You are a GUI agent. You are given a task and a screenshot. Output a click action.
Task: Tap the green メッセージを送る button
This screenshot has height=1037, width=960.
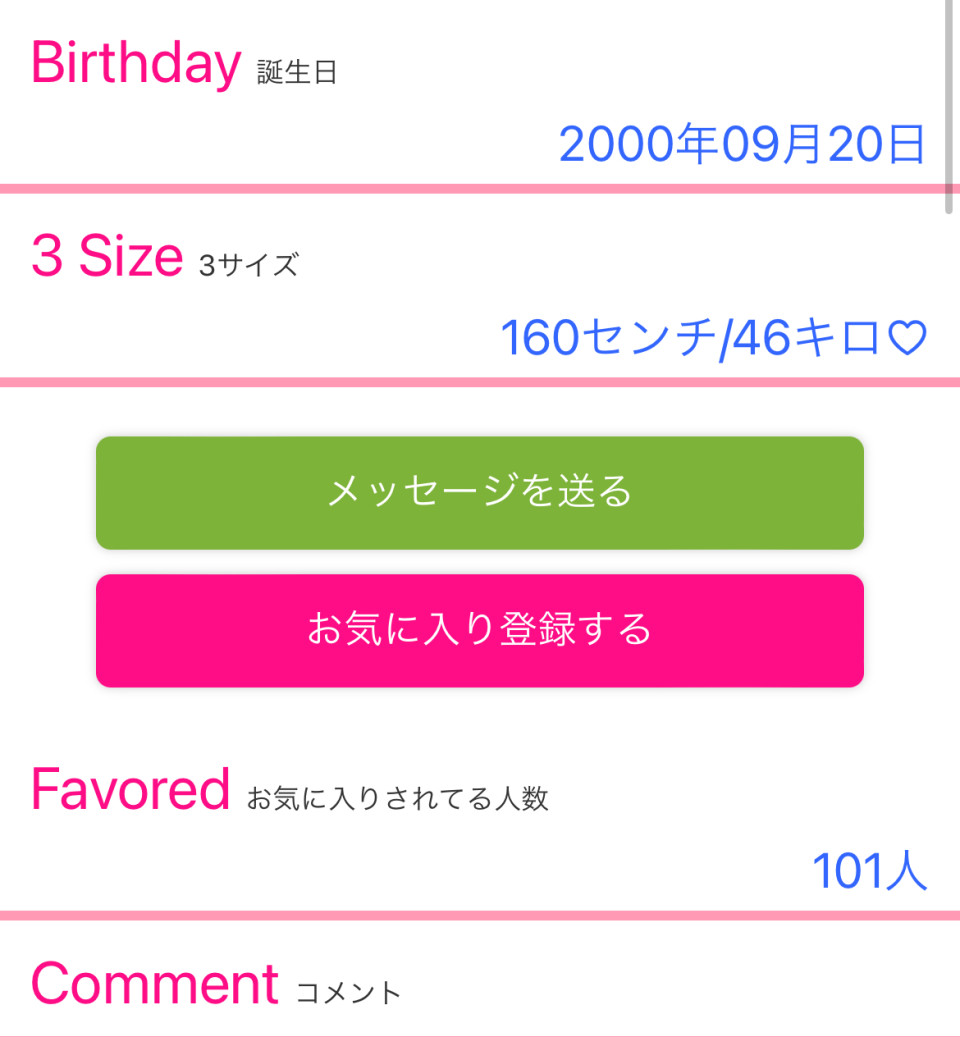click(x=480, y=492)
